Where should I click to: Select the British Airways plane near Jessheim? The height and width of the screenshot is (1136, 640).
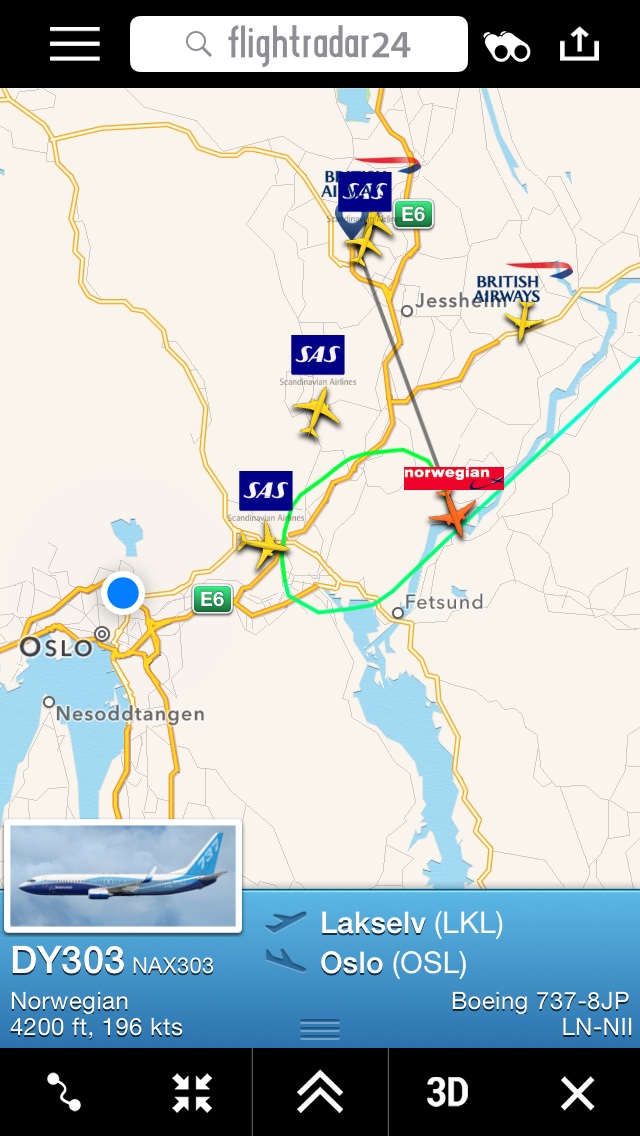[522, 321]
